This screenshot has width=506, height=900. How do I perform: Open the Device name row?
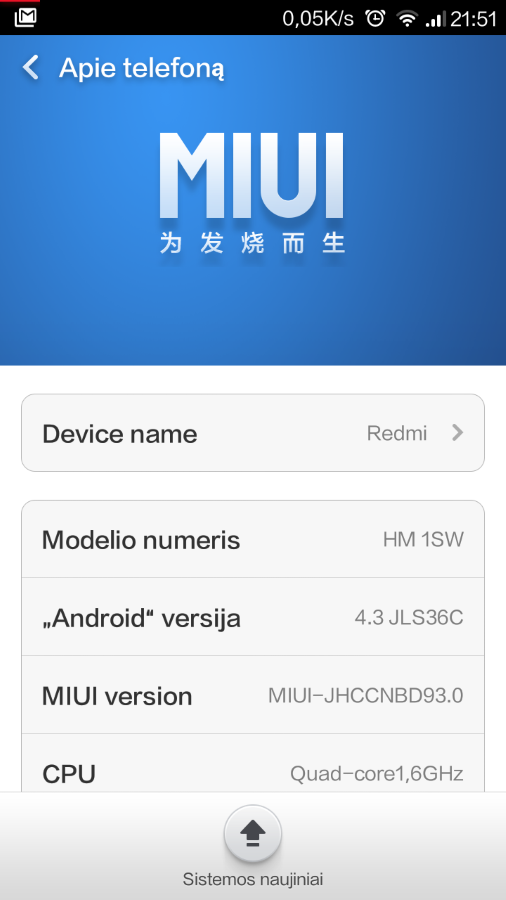(x=253, y=433)
